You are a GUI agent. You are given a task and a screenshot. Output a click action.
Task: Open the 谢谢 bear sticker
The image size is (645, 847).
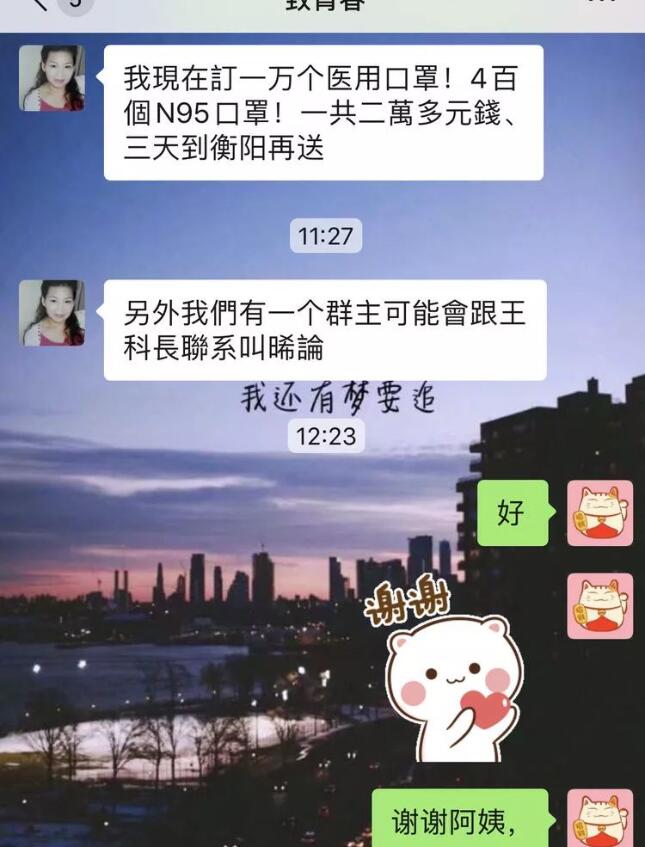click(450, 675)
